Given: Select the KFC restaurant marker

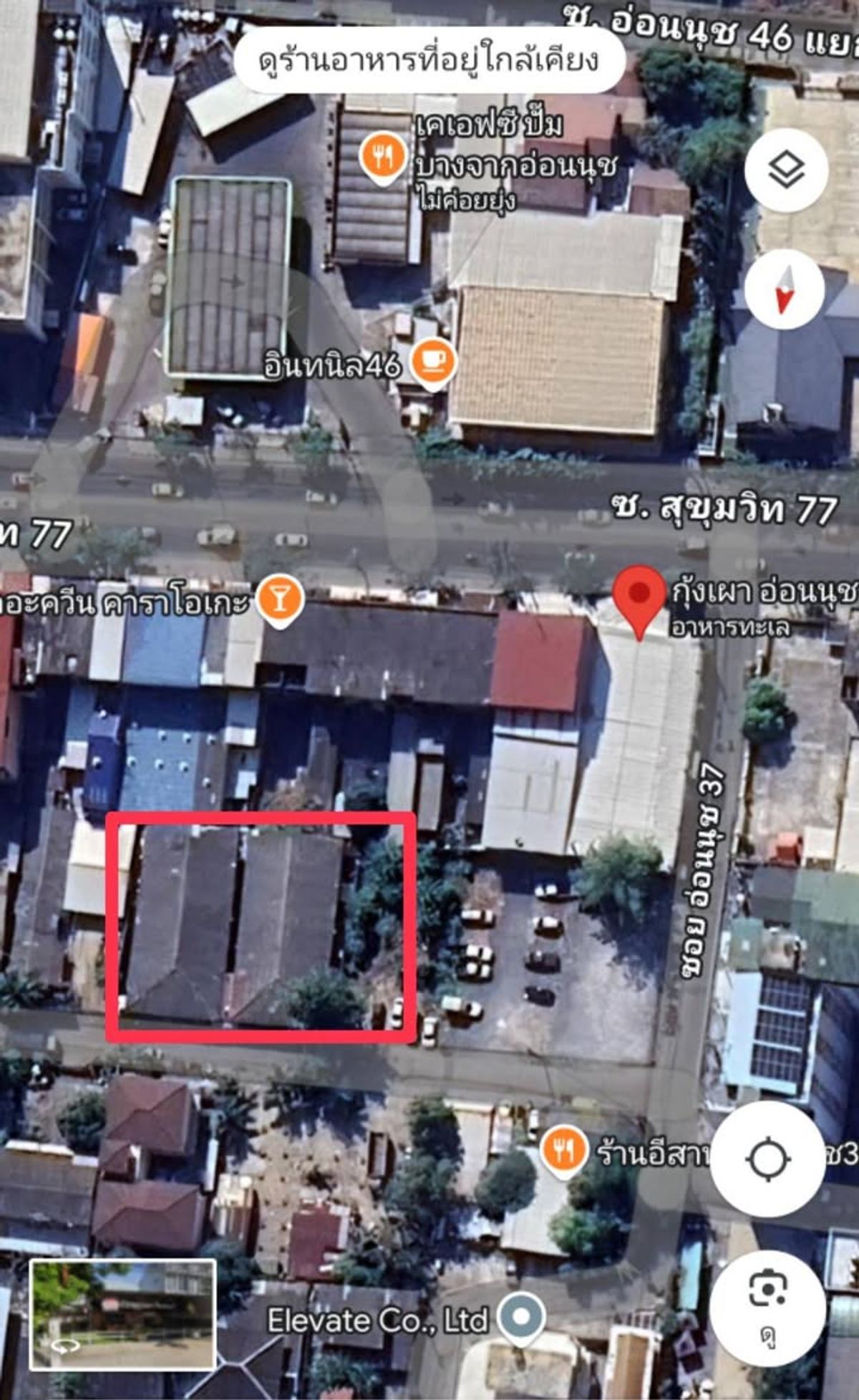Looking at the screenshot, I should pos(383,157).
